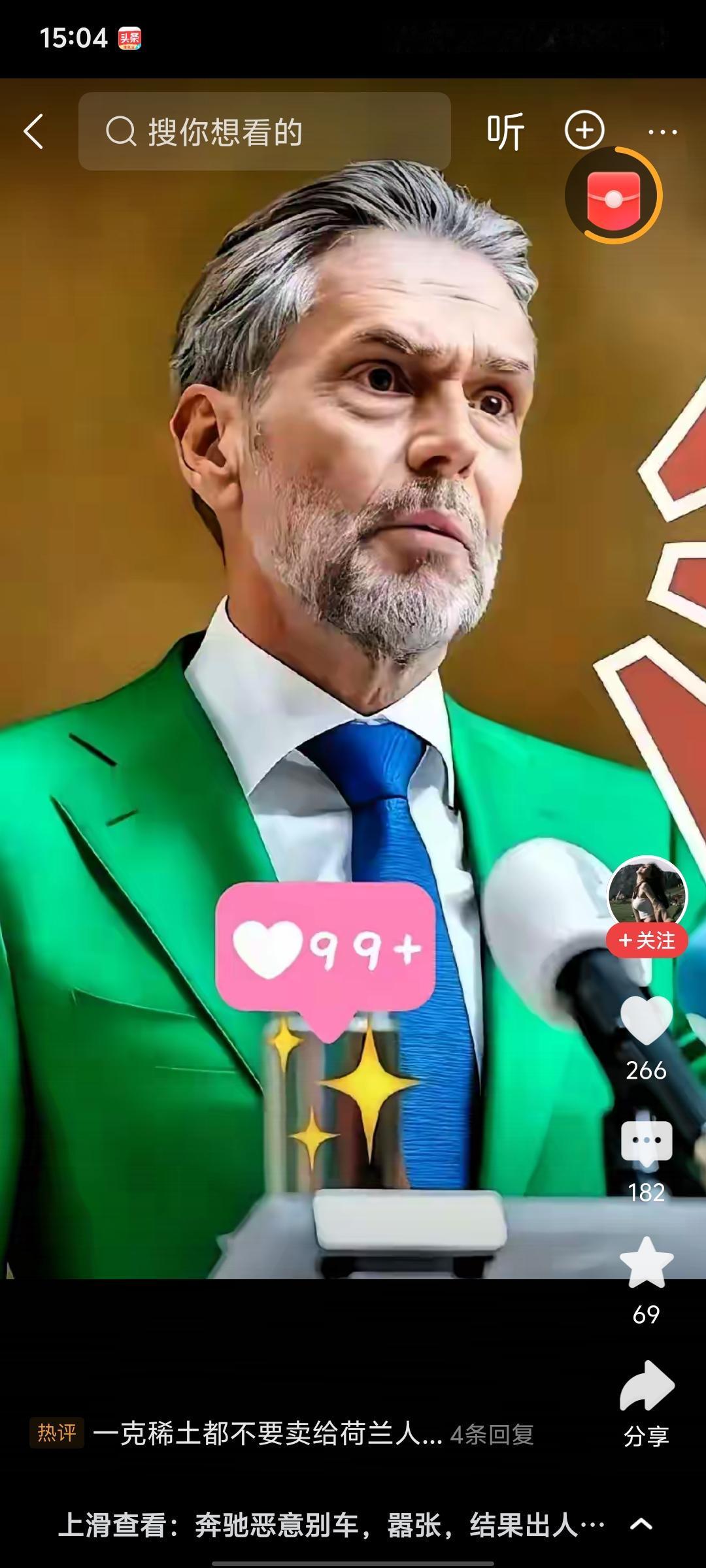Image resolution: width=706 pixels, height=1568 pixels.
Task: Click the back arrow at top left
Action: (34, 131)
